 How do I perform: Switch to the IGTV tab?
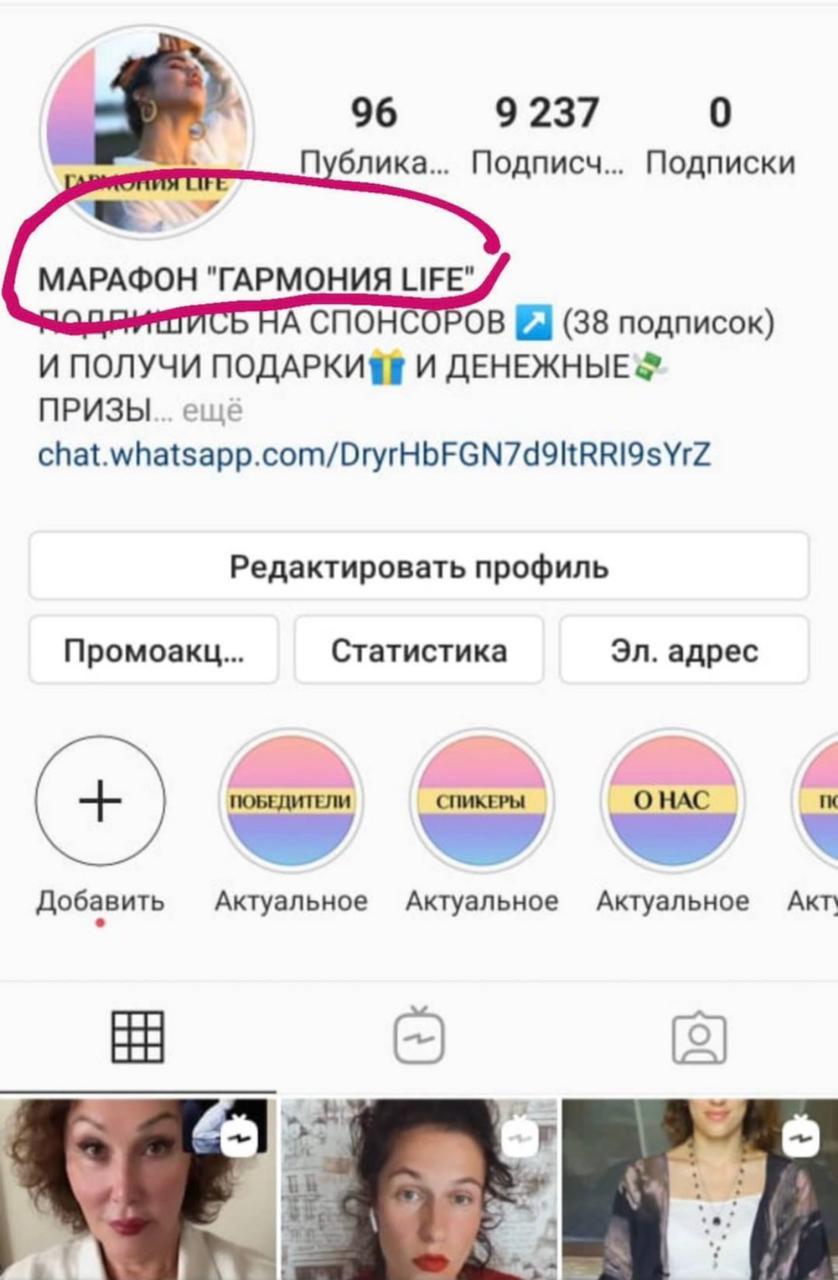pyautogui.click(x=418, y=1037)
